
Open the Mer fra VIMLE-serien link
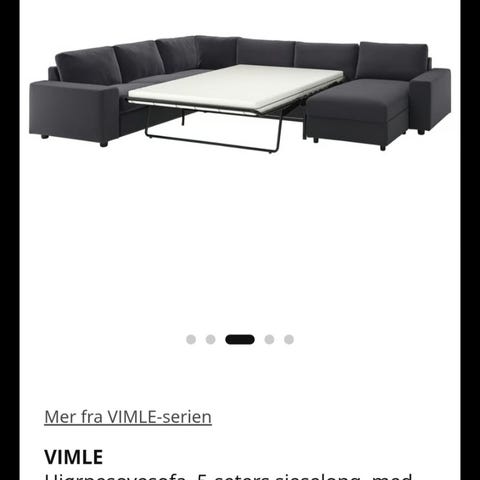pos(128,417)
